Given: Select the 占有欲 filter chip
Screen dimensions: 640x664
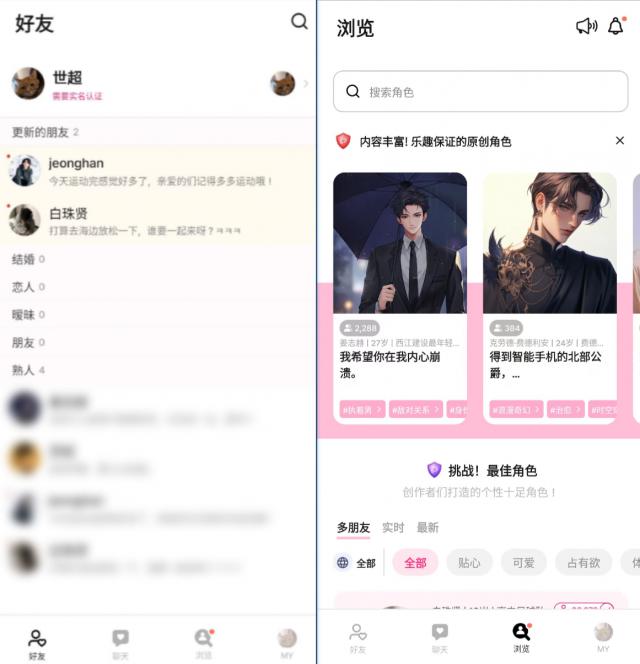Looking at the screenshot, I should [x=584, y=562].
